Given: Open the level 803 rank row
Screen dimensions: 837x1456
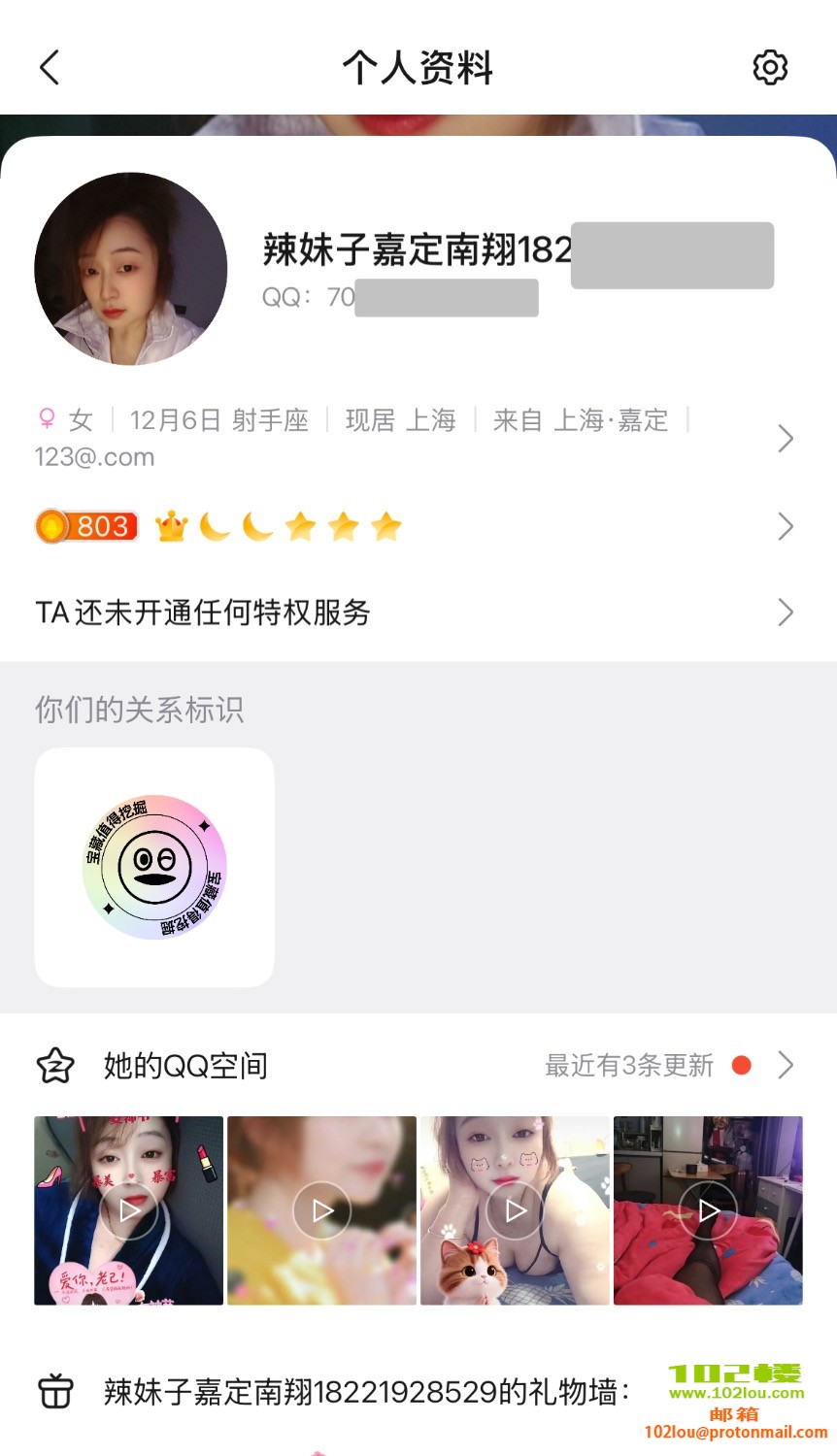Looking at the screenshot, I should (x=786, y=527).
